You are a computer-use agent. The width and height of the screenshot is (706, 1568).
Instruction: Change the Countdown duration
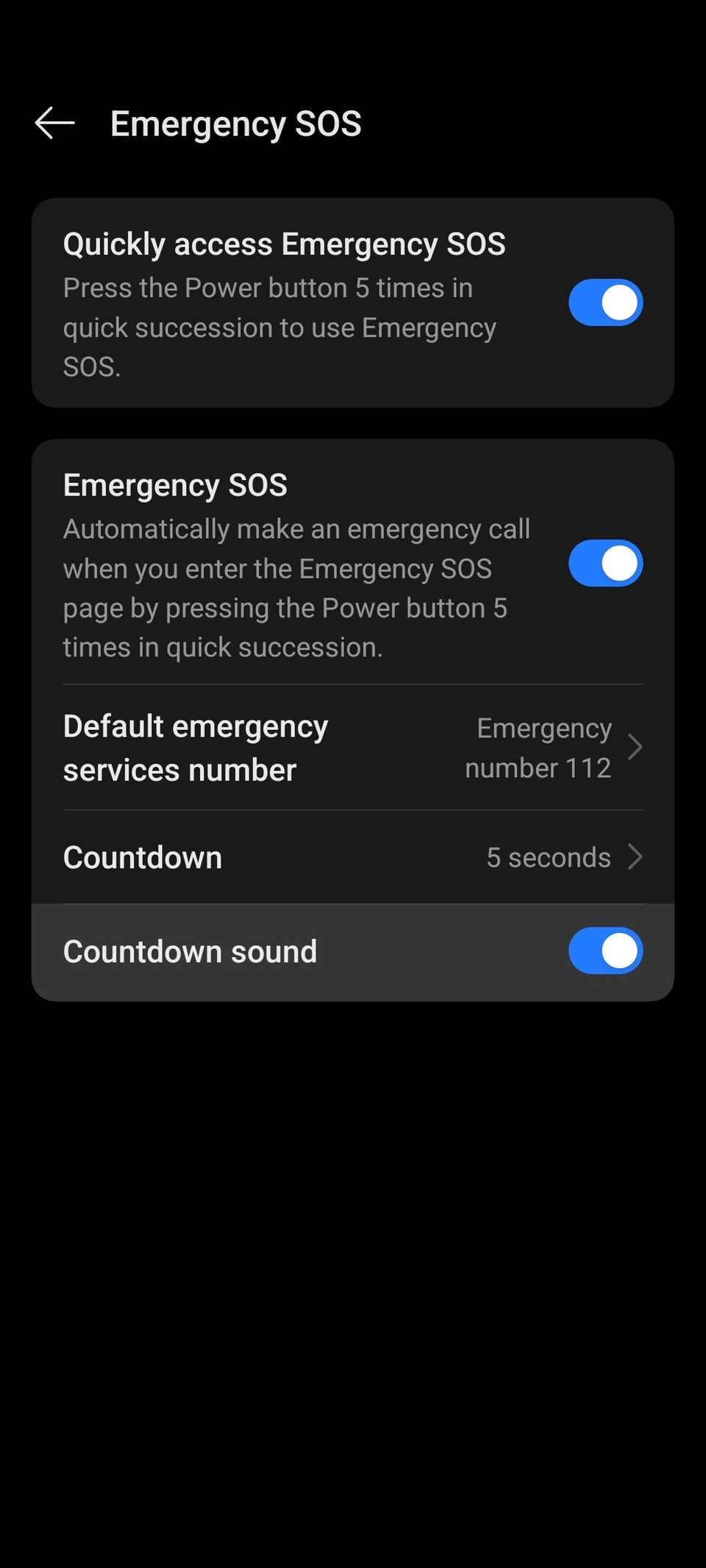click(353, 857)
